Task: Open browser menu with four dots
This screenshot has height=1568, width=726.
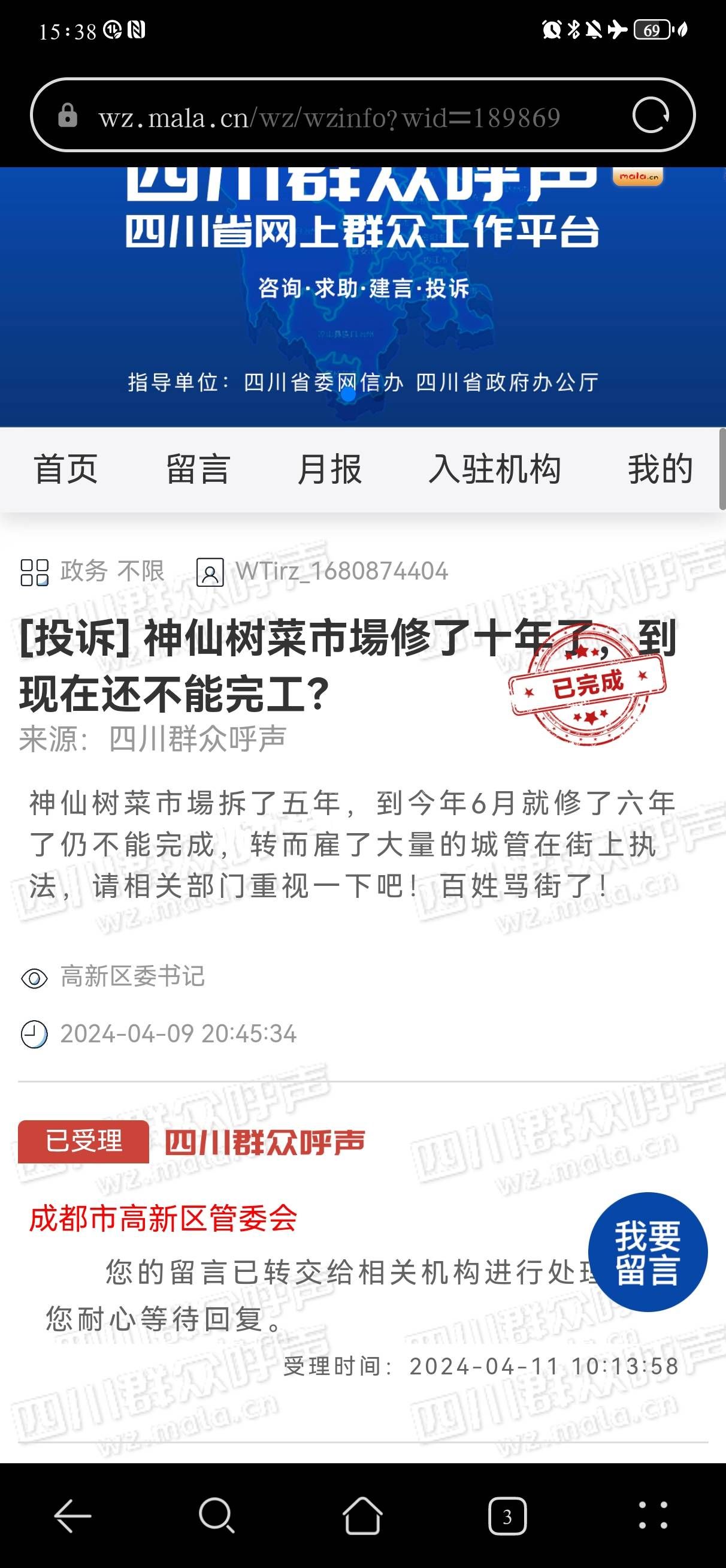Action: pyautogui.click(x=652, y=1515)
